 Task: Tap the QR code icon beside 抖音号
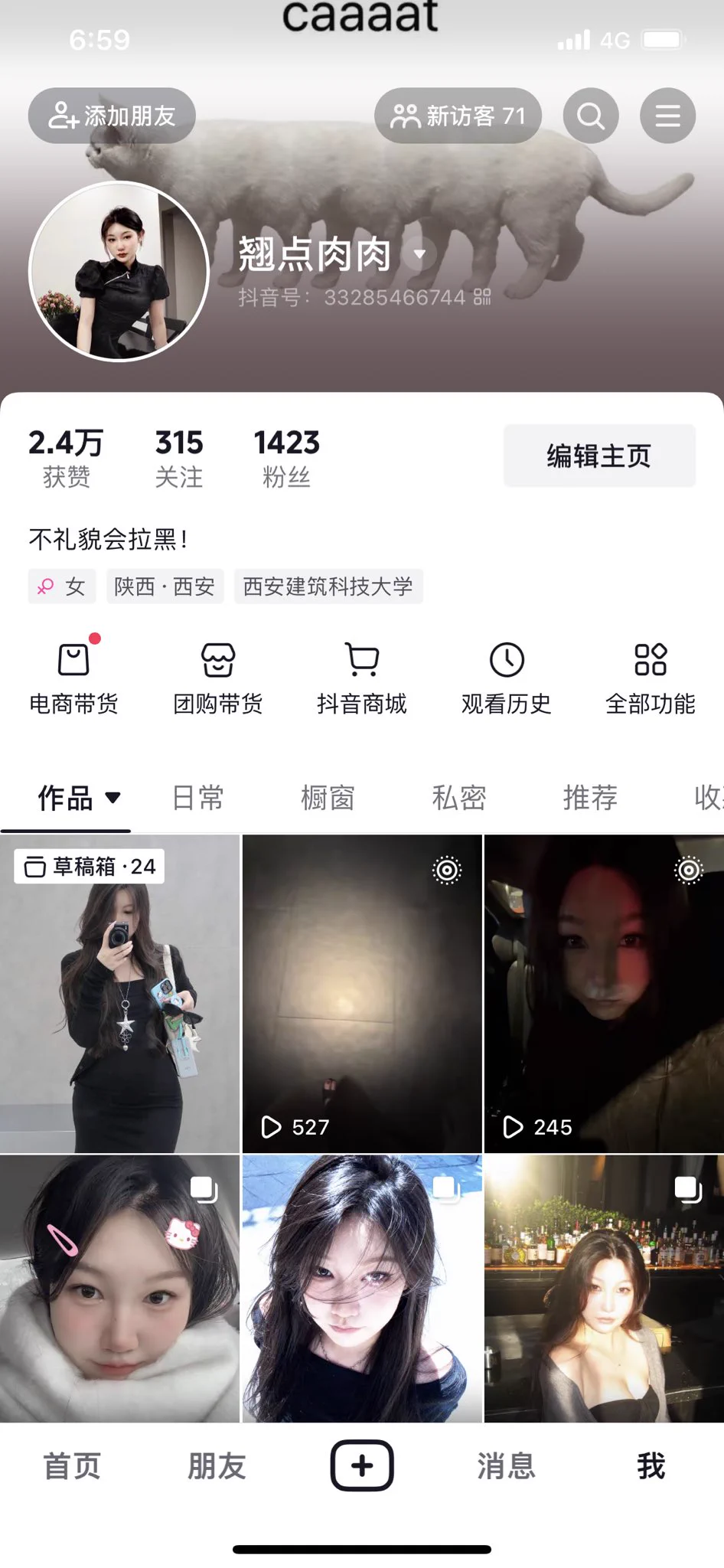pos(482,299)
